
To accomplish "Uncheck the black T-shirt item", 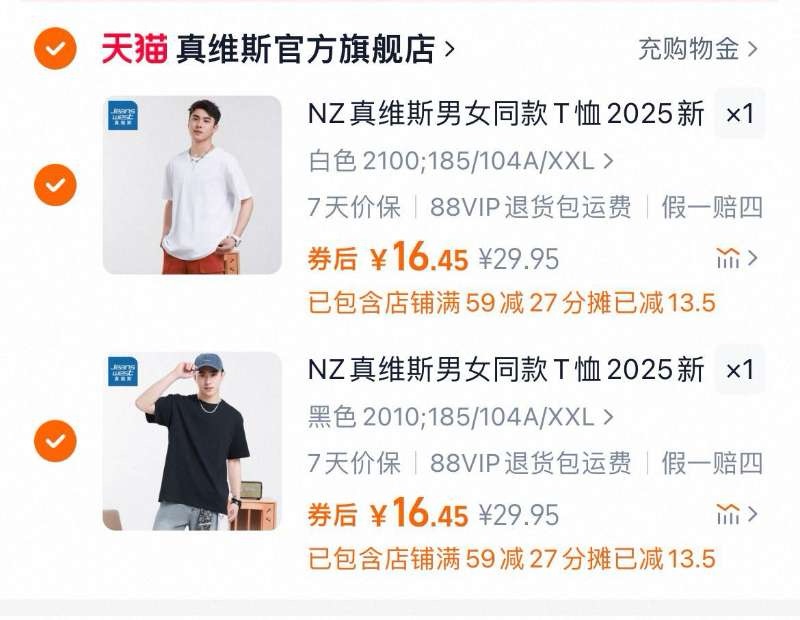I will pyautogui.click(x=55, y=440).
